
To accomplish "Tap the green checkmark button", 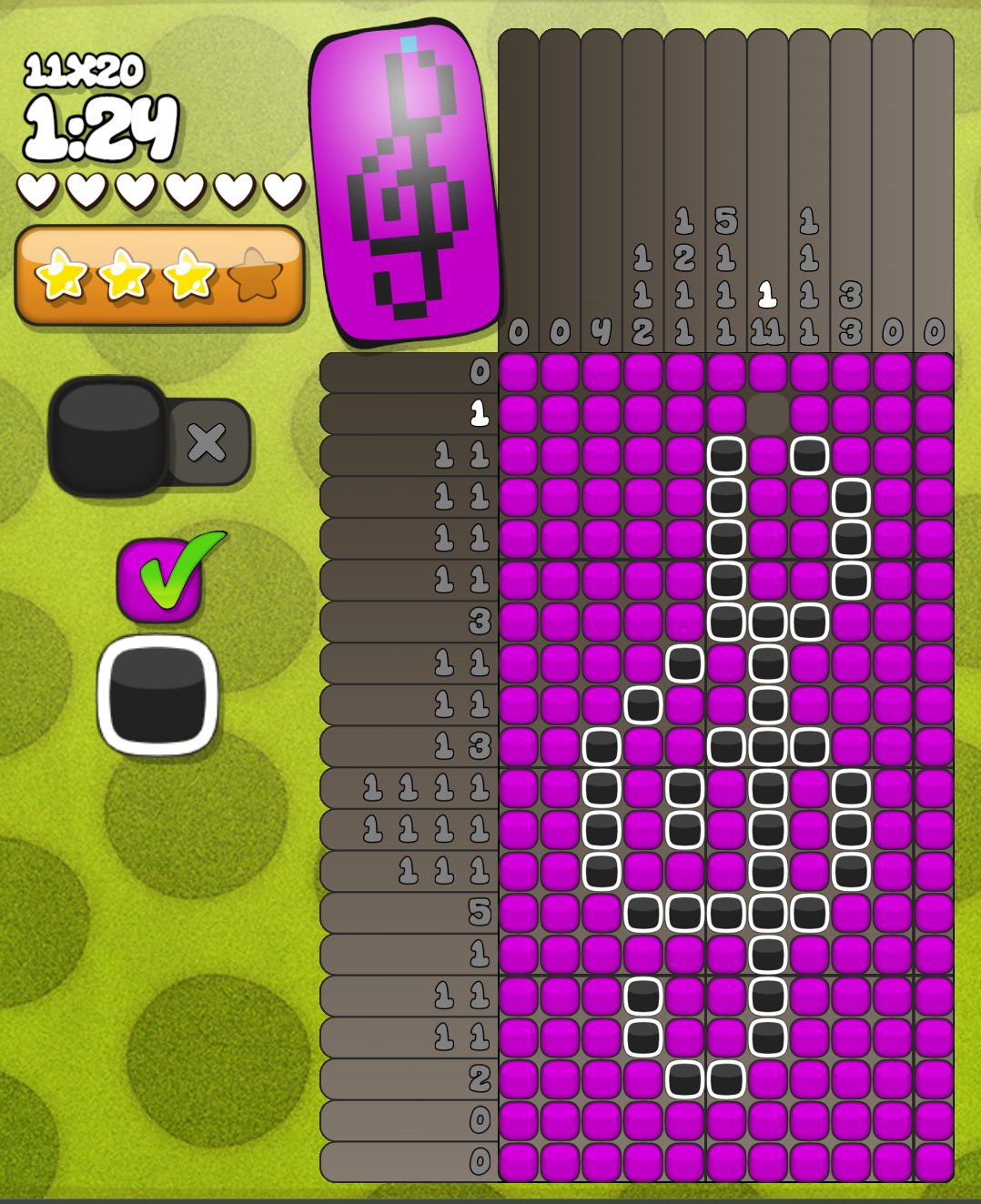I will tap(160, 577).
